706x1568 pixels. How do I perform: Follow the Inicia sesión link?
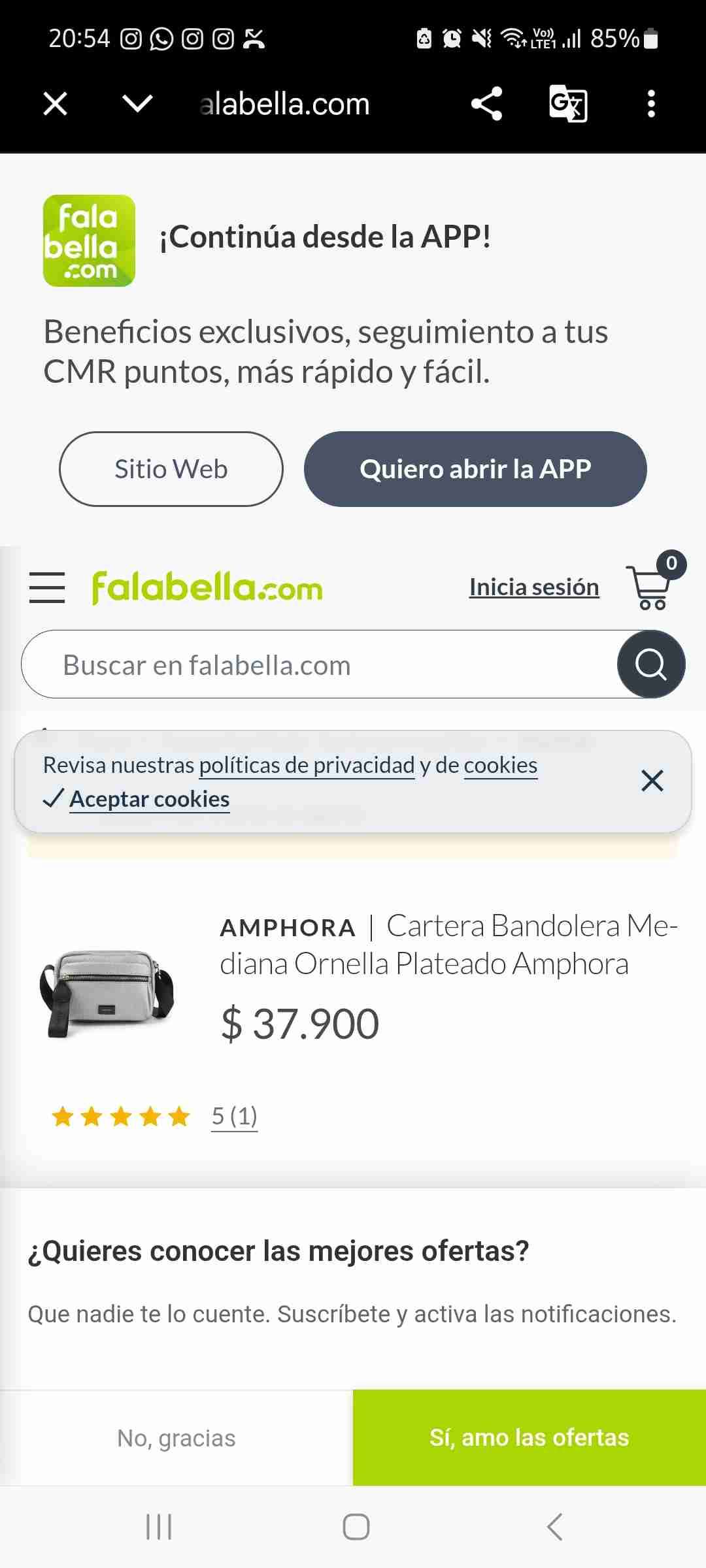(534, 587)
